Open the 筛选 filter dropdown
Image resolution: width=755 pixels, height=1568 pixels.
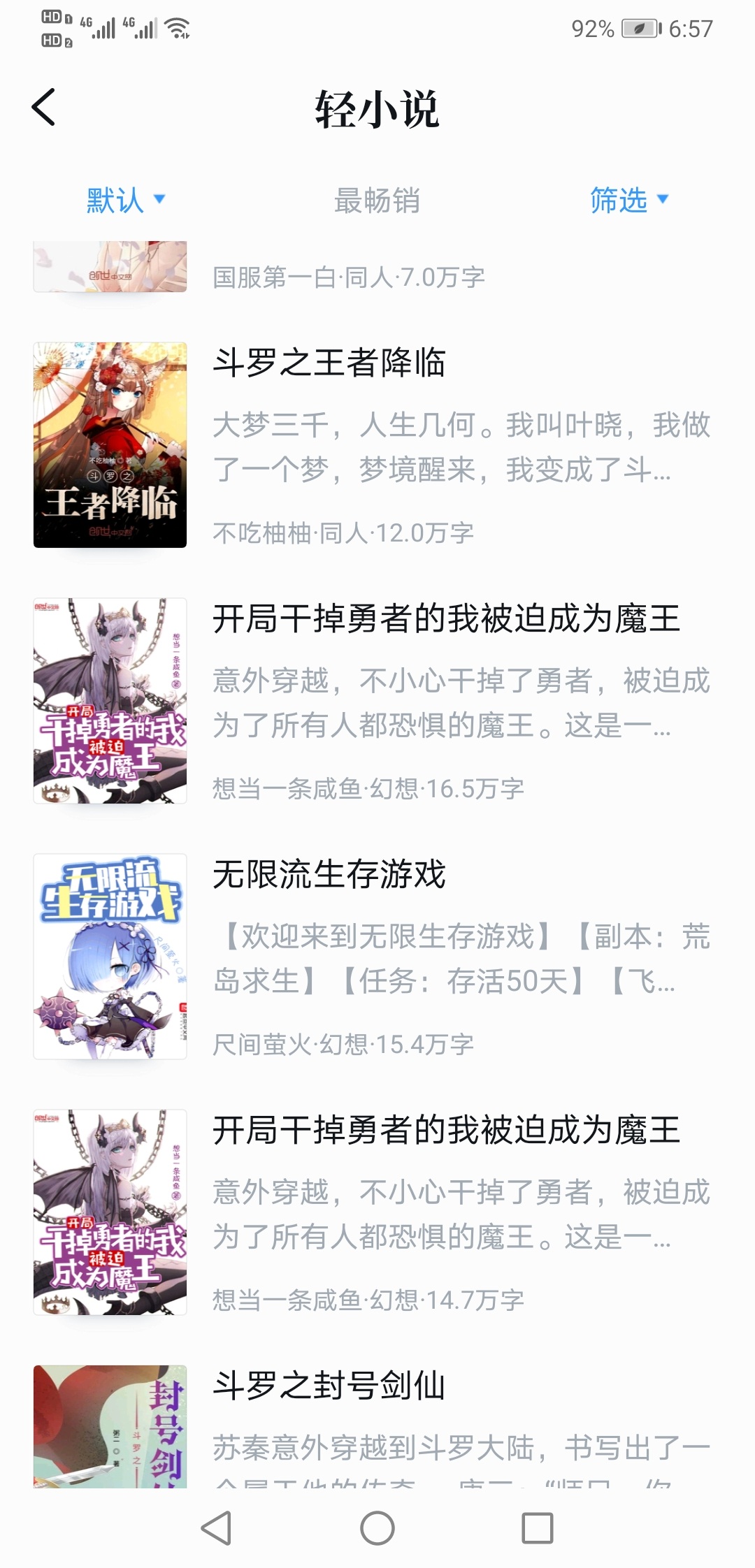pos(629,201)
